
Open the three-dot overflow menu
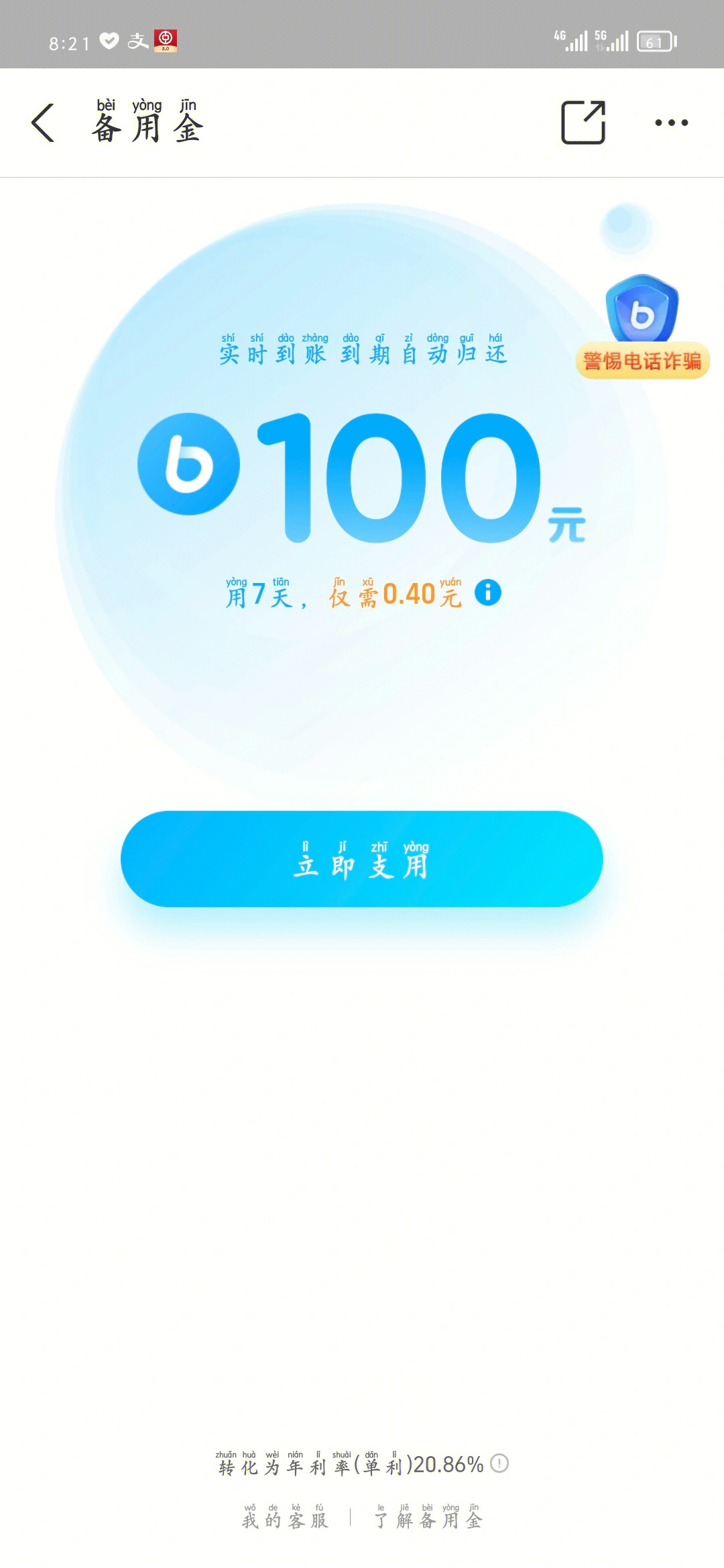click(671, 123)
